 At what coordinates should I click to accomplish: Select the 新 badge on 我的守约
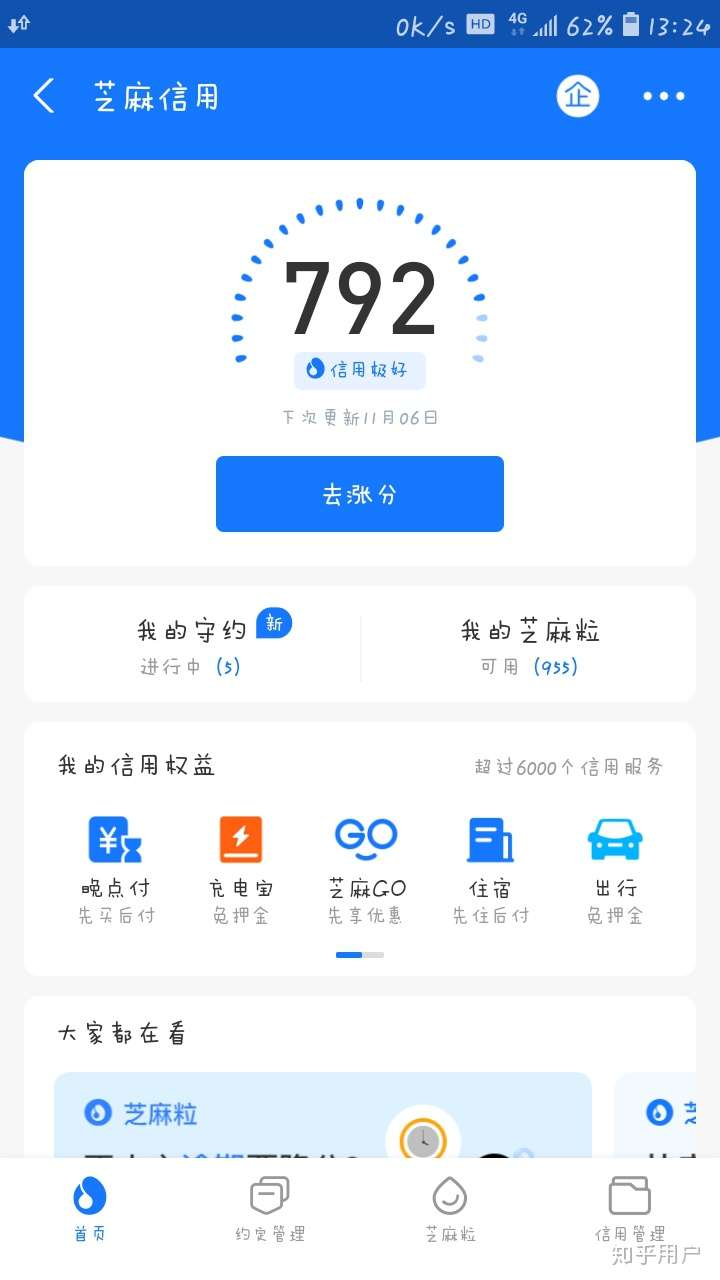pos(274,623)
